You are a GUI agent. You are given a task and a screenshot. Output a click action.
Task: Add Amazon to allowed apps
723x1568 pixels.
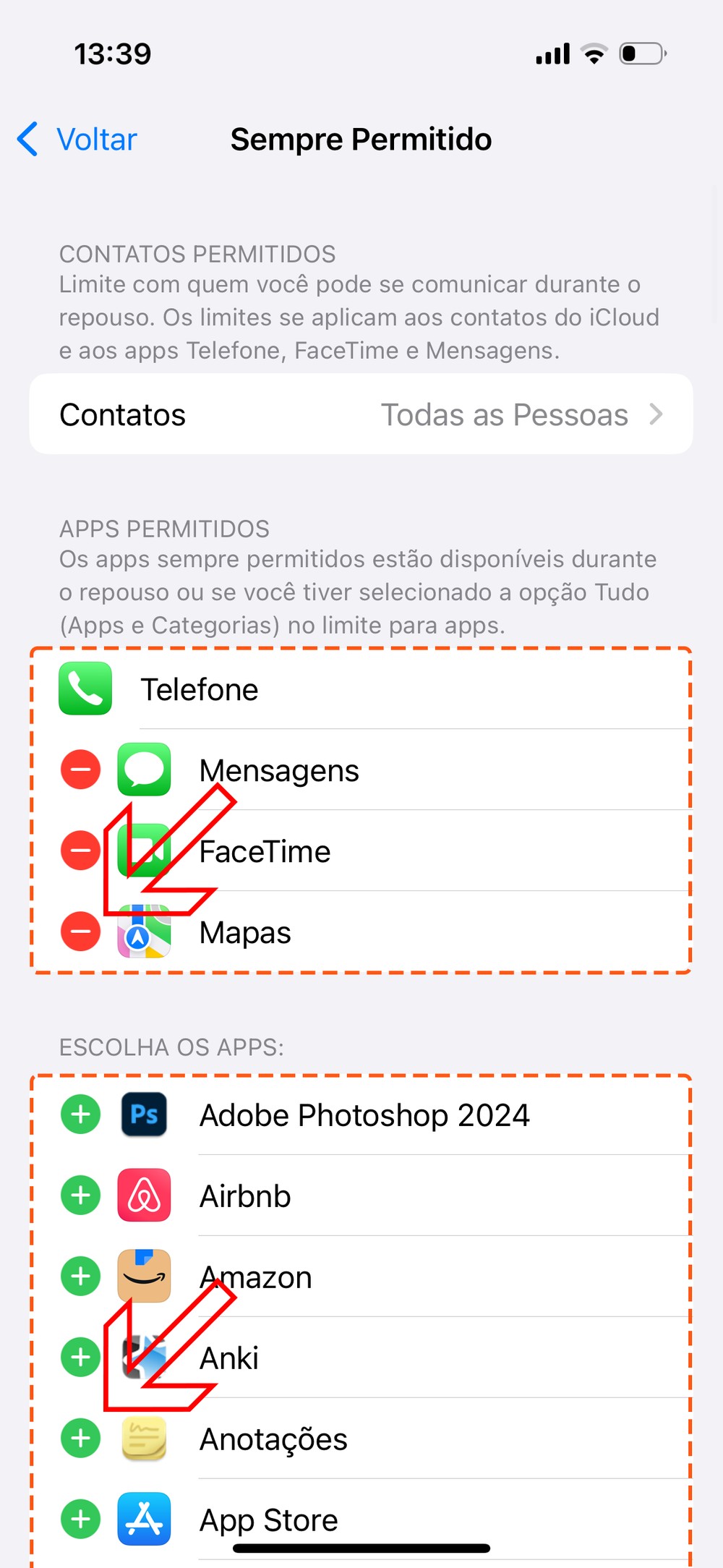click(x=80, y=1277)
